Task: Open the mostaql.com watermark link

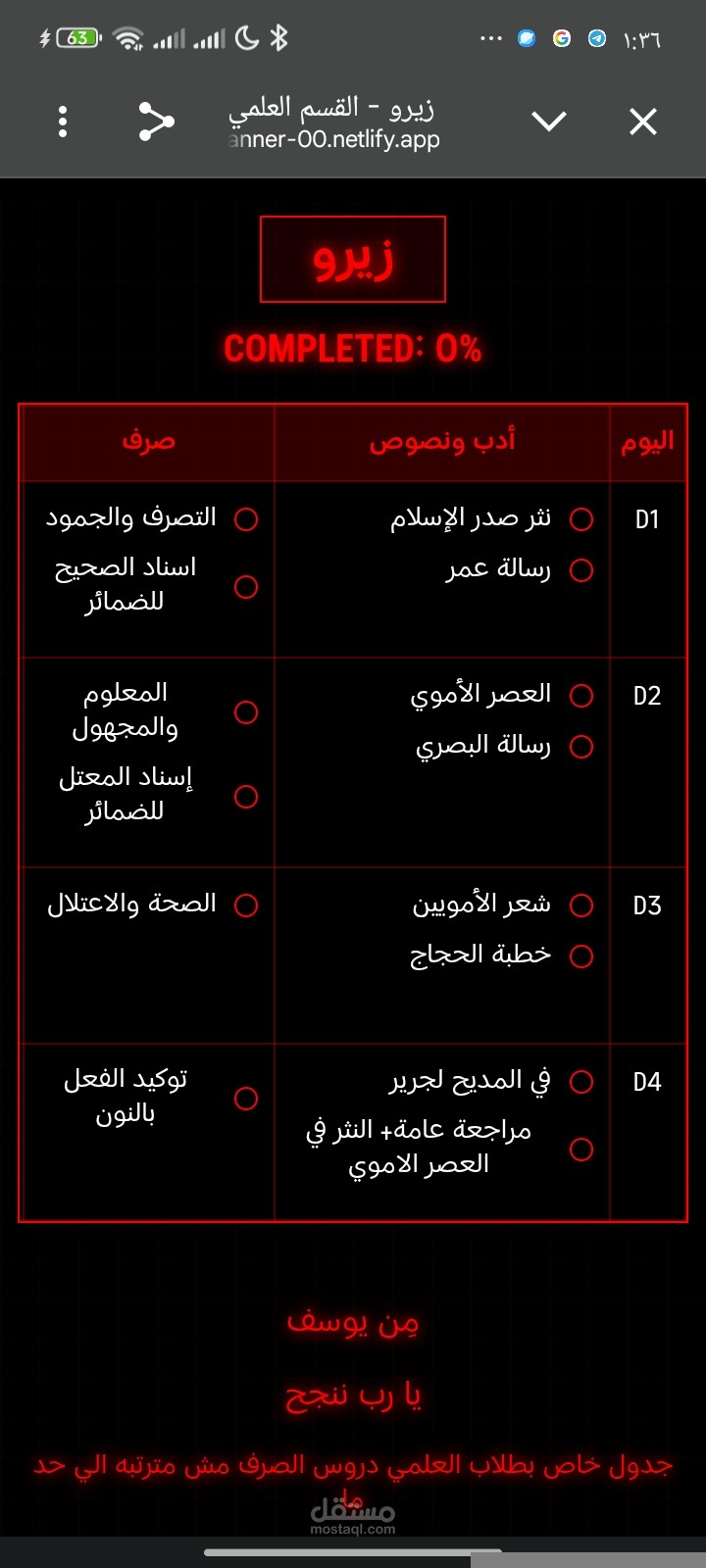Action: (x=353, y=1514)
